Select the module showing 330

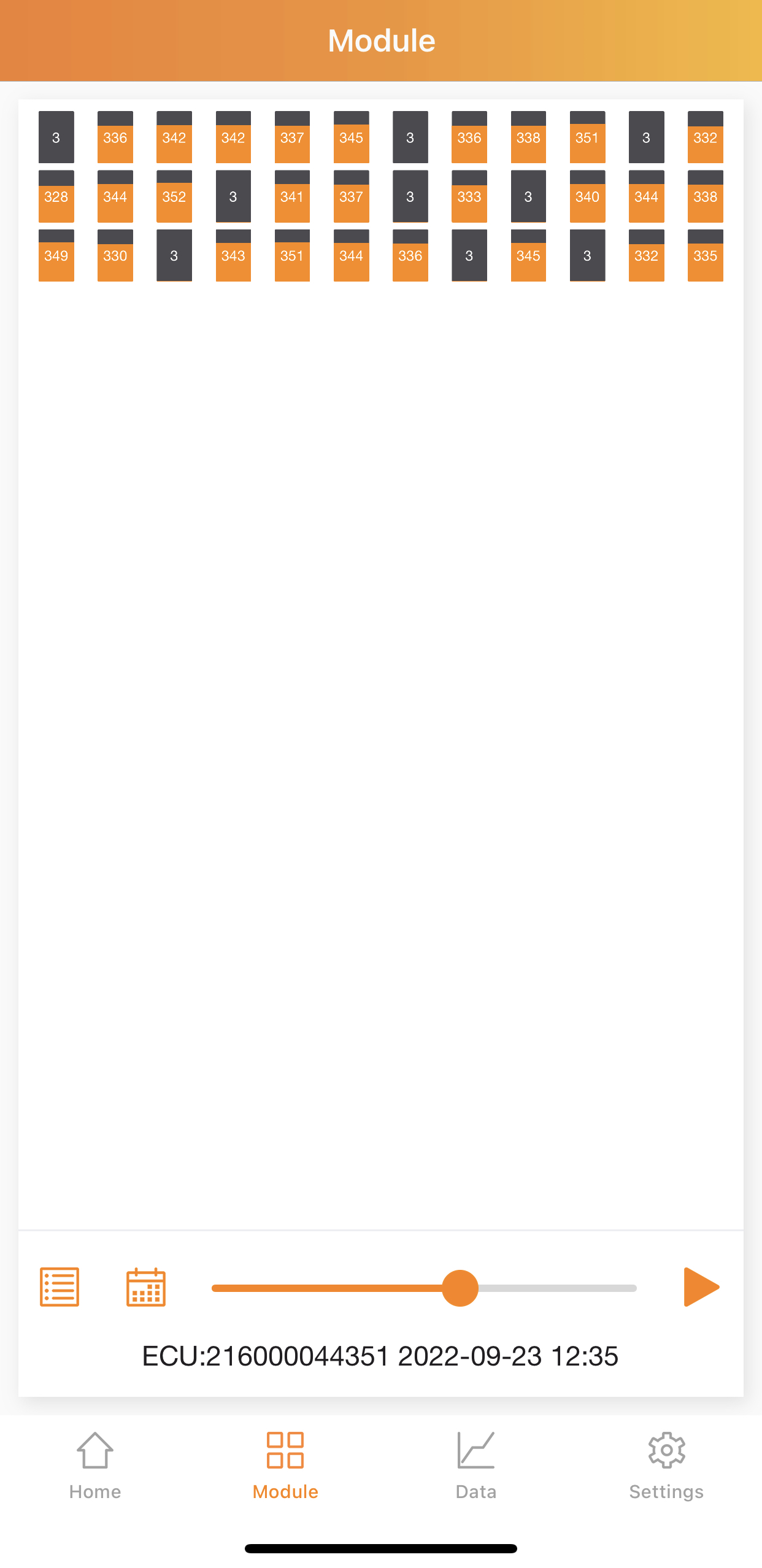115,255
